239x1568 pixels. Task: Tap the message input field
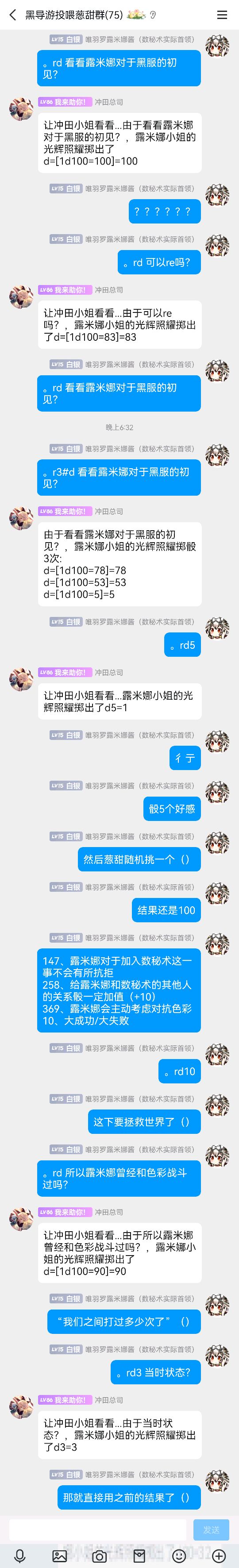click(97, 1529)
